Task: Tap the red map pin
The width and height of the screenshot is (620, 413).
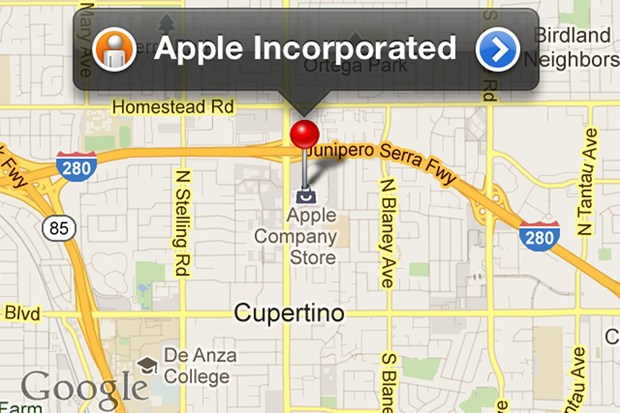Action: [303, 136]
